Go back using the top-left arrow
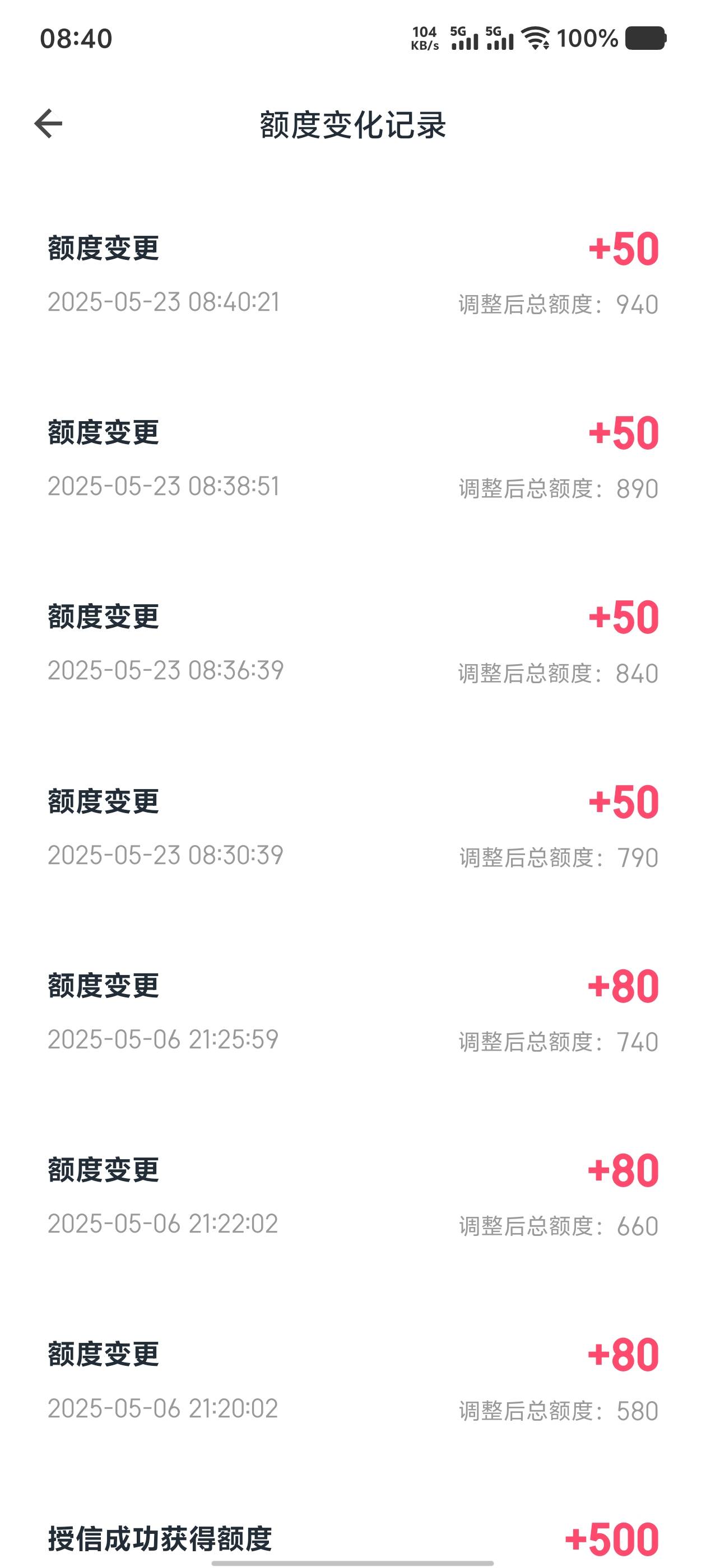Screen dimensions: 706x1568 (x=48, y=124)
